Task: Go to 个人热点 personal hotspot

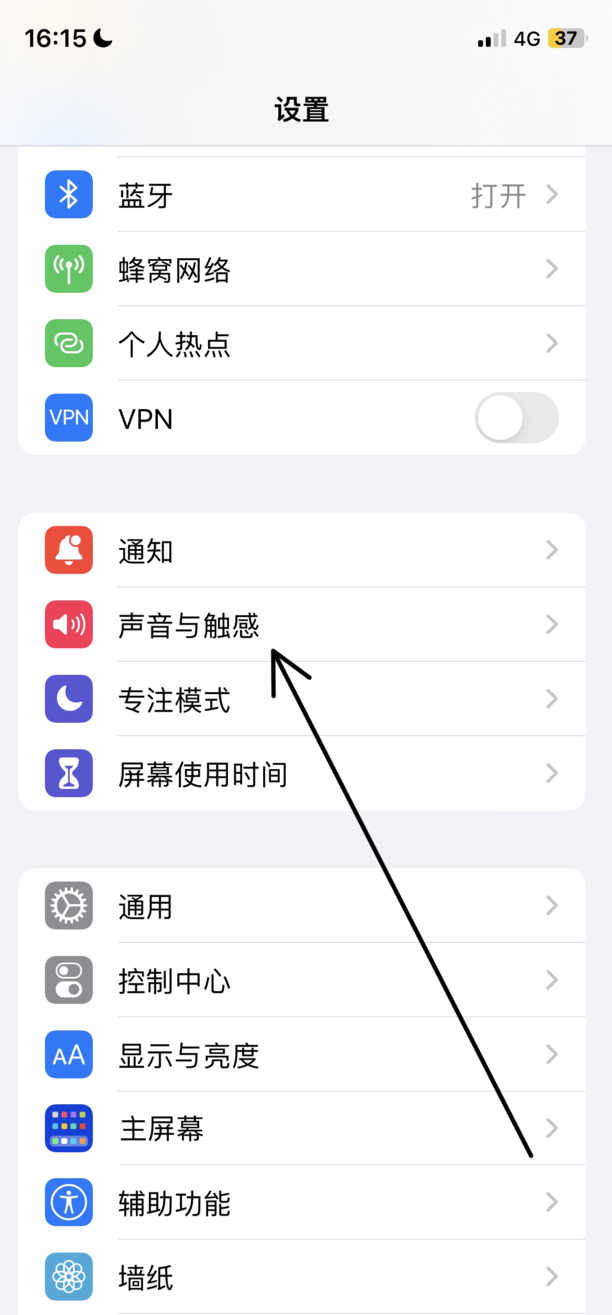Action: pyautogui.click(x=300, y=344)
